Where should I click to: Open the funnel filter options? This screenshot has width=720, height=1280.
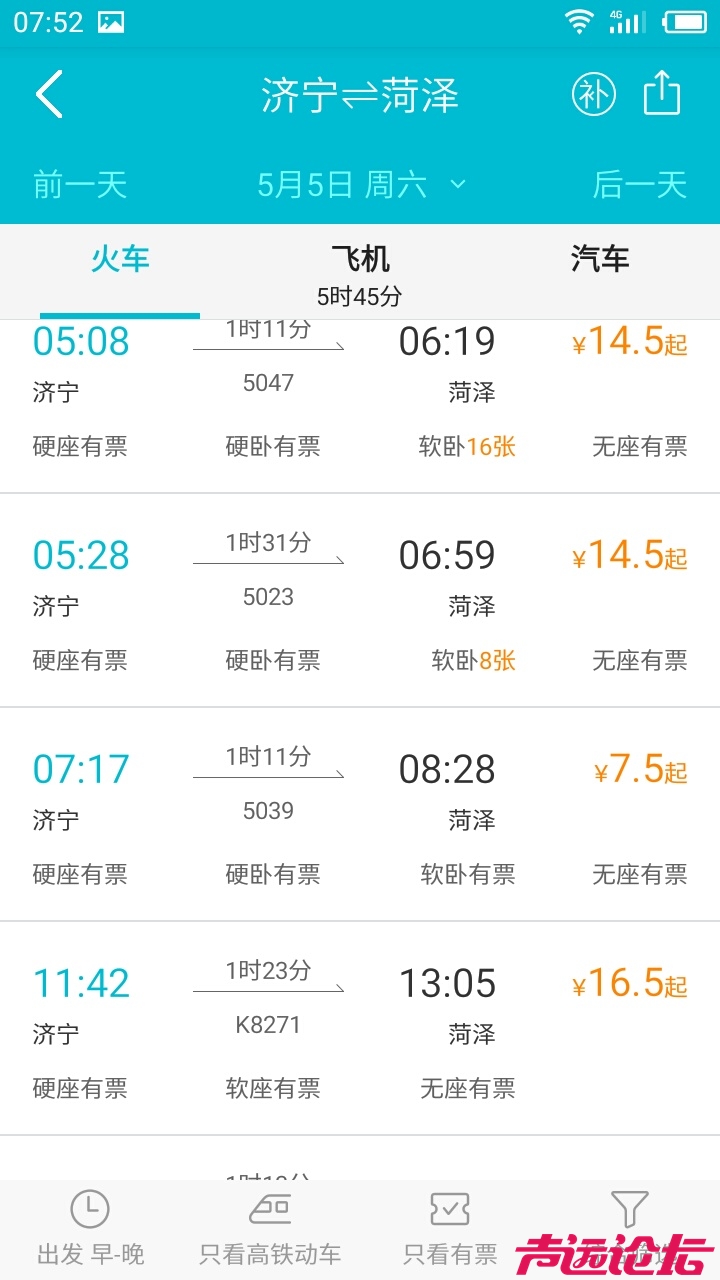click(630, 1215)
